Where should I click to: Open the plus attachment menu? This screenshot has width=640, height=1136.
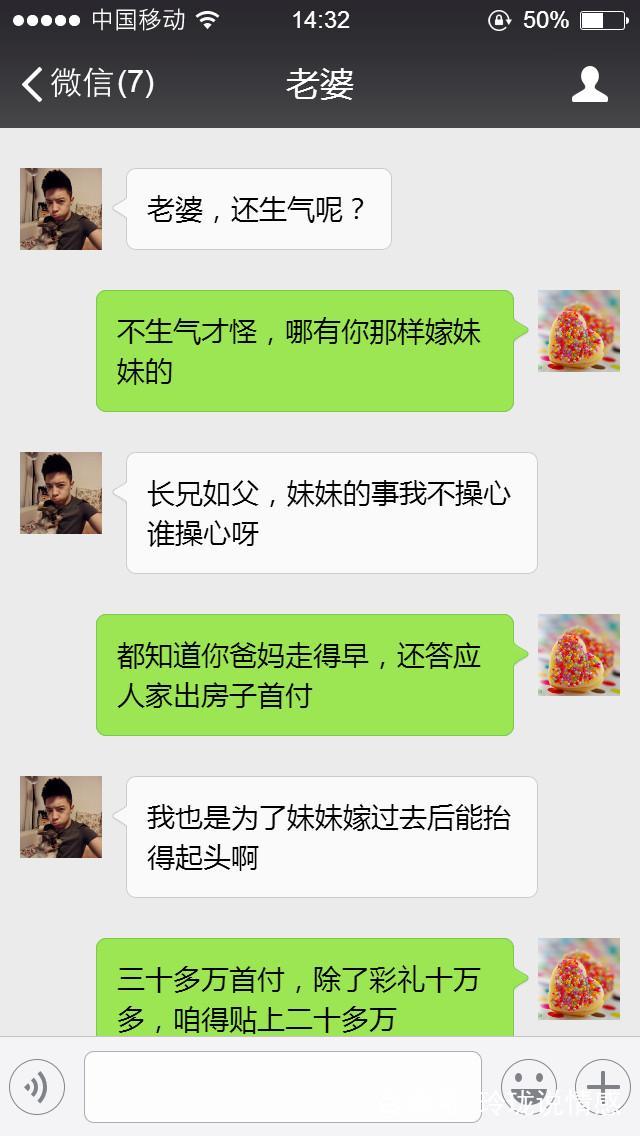[602, 1087]
